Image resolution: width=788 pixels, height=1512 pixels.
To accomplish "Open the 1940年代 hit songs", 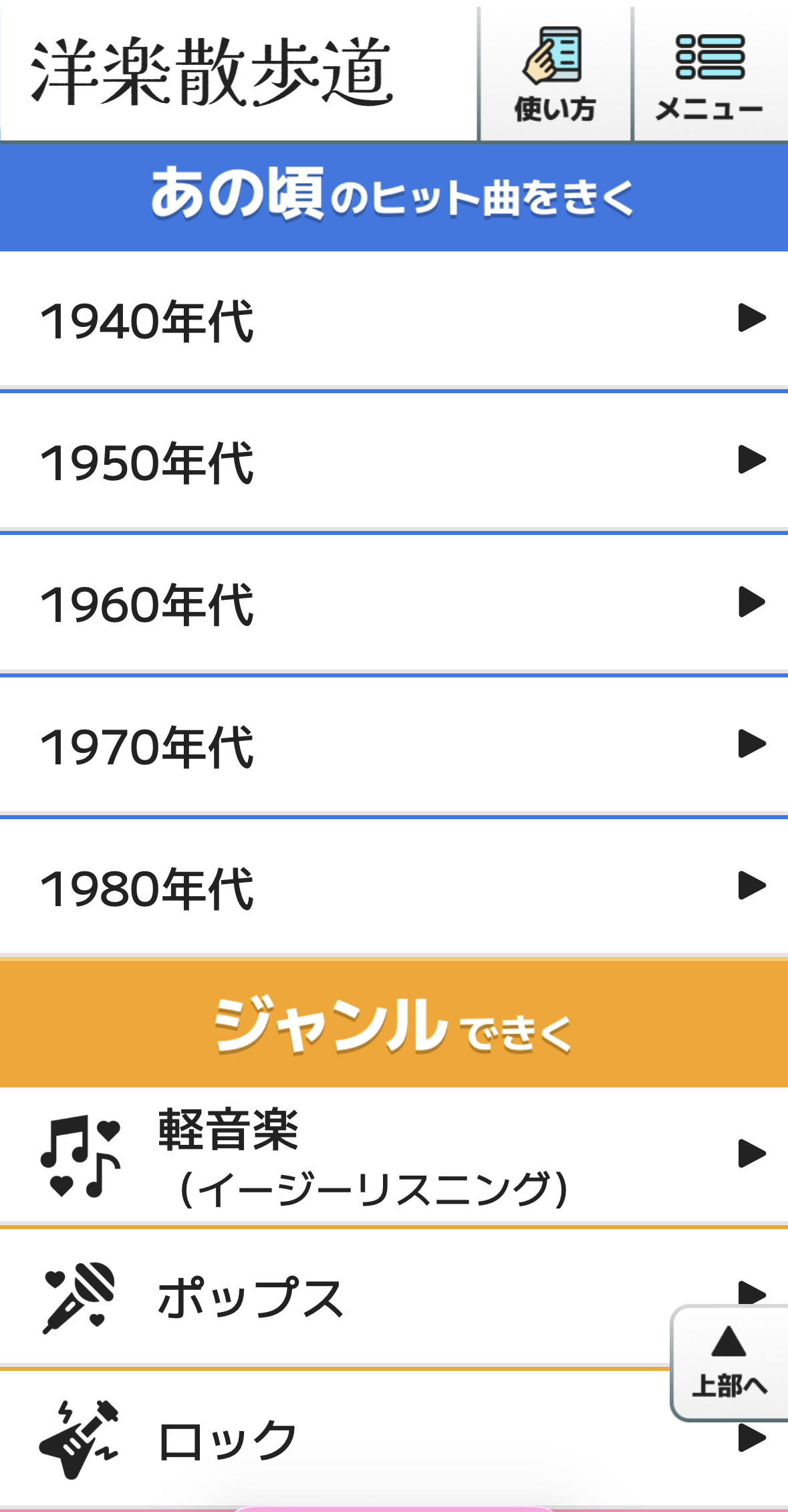I will [x=394, y=320].
